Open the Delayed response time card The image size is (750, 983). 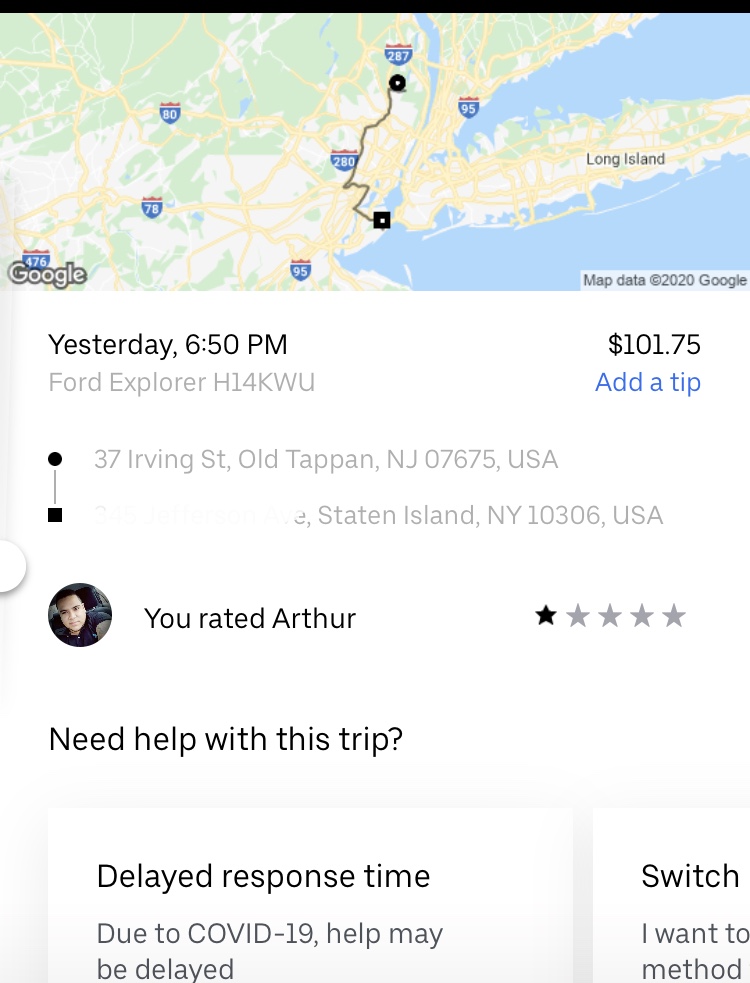coord(310,900)
